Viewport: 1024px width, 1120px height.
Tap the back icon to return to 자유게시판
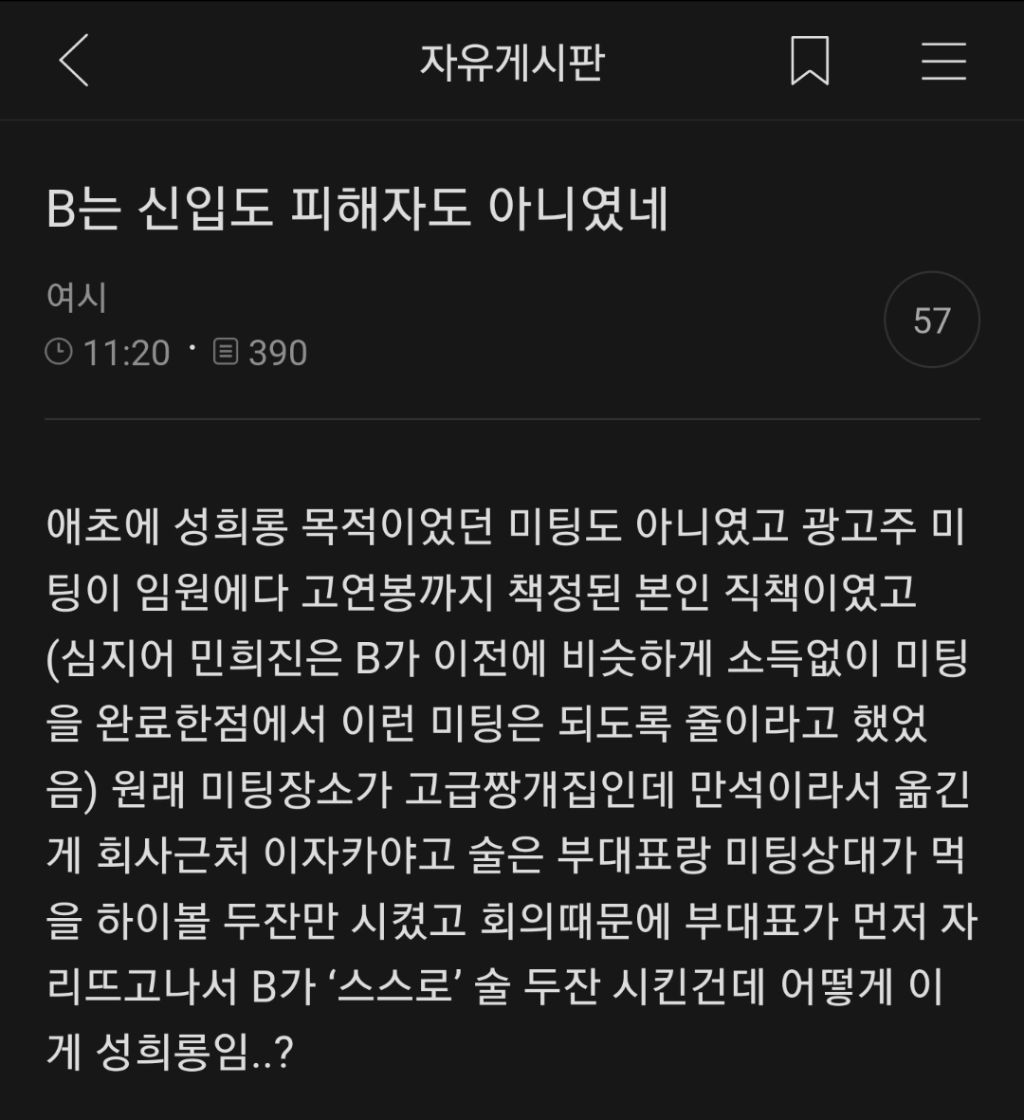pyautogui.click(x=75, y=62)
